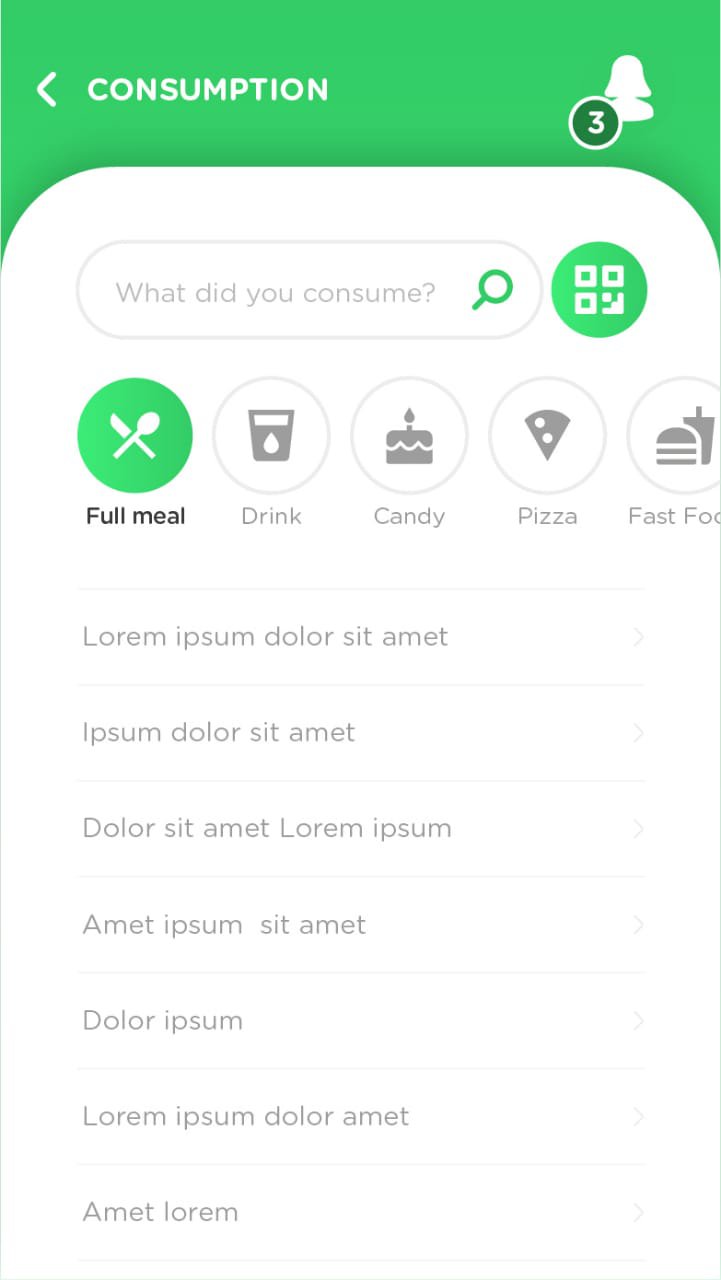The width and height of the screenshot is (721, 1280).
Task: Open 'Lorem ipsum dolor sit amet' row
Action: click(361, 637)
